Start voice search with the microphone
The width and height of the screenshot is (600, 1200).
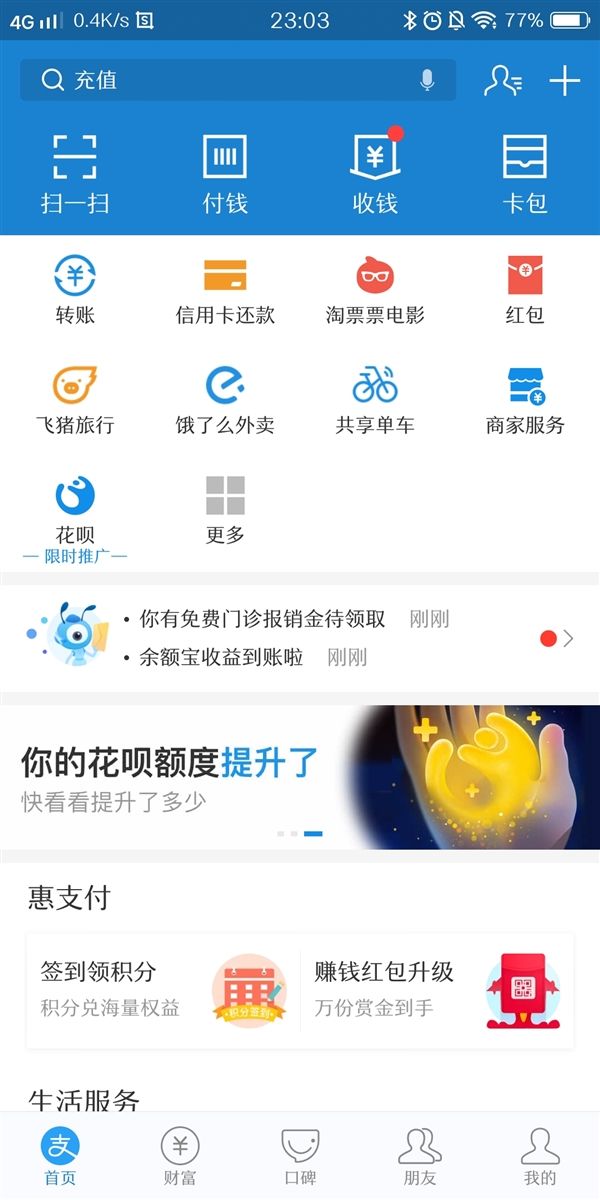coord(427,81)
